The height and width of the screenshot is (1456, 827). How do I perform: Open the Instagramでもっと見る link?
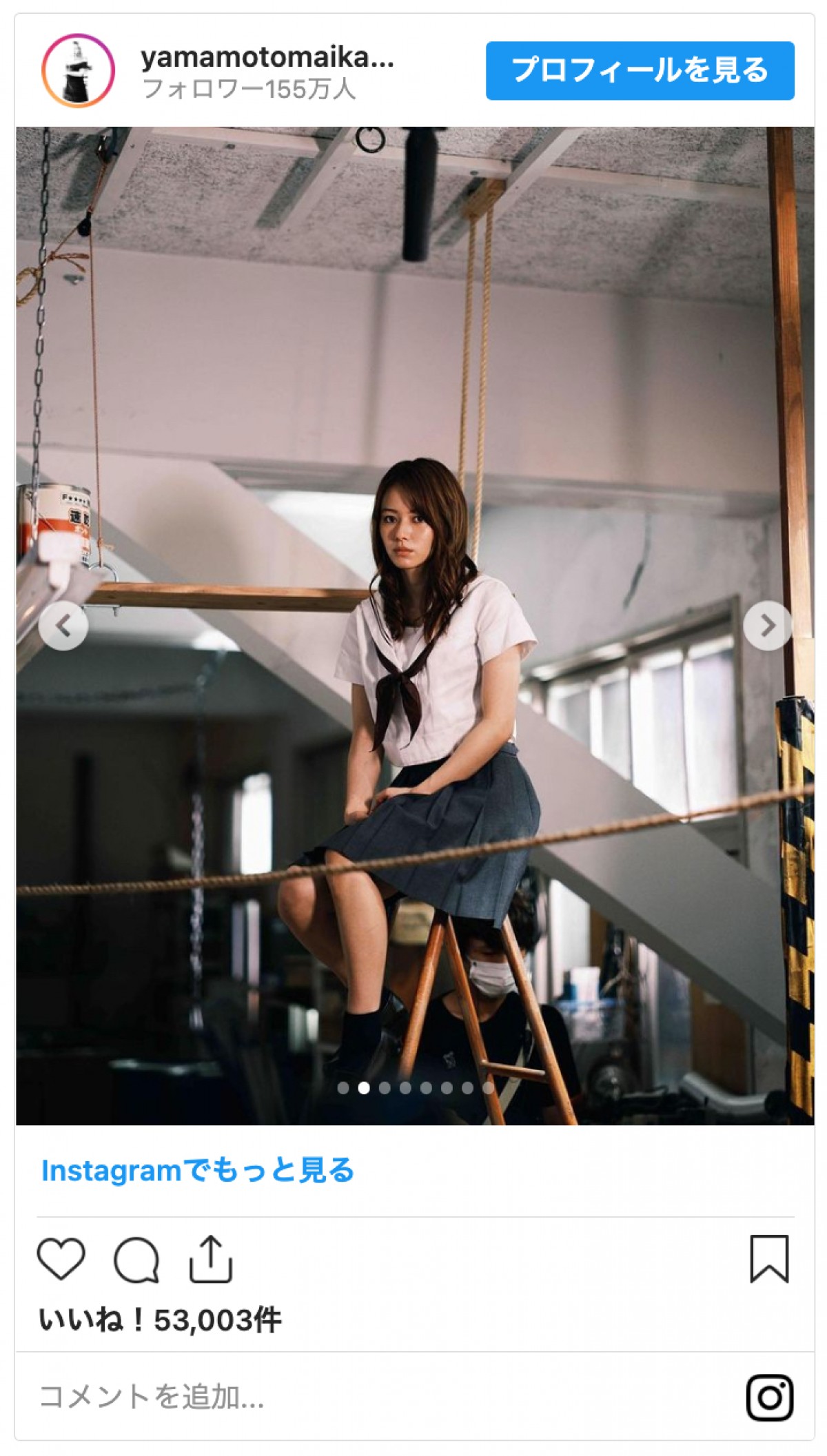[x=198, y=1171]
